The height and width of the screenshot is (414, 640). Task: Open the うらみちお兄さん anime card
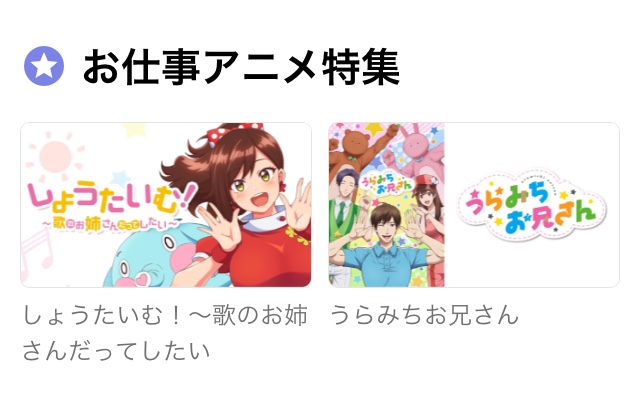(474, 205)
